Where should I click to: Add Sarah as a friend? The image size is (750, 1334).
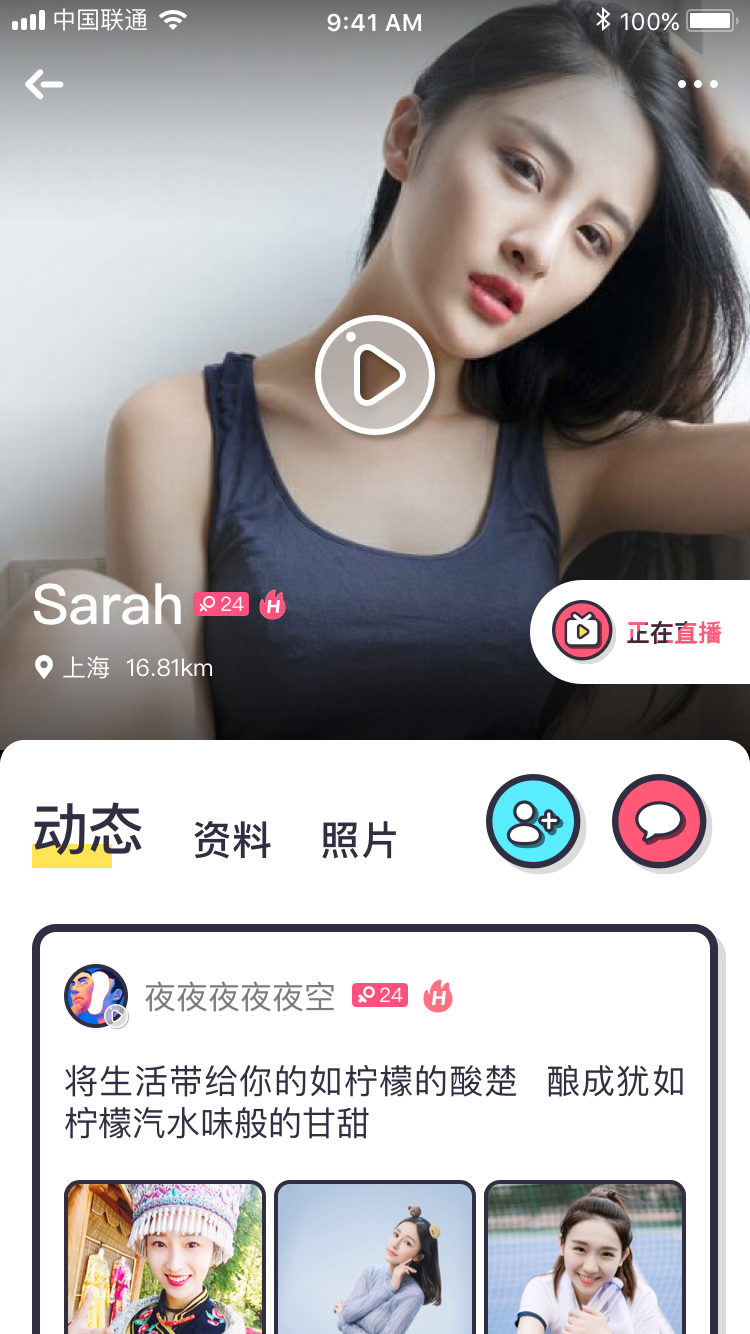(534, 822)
